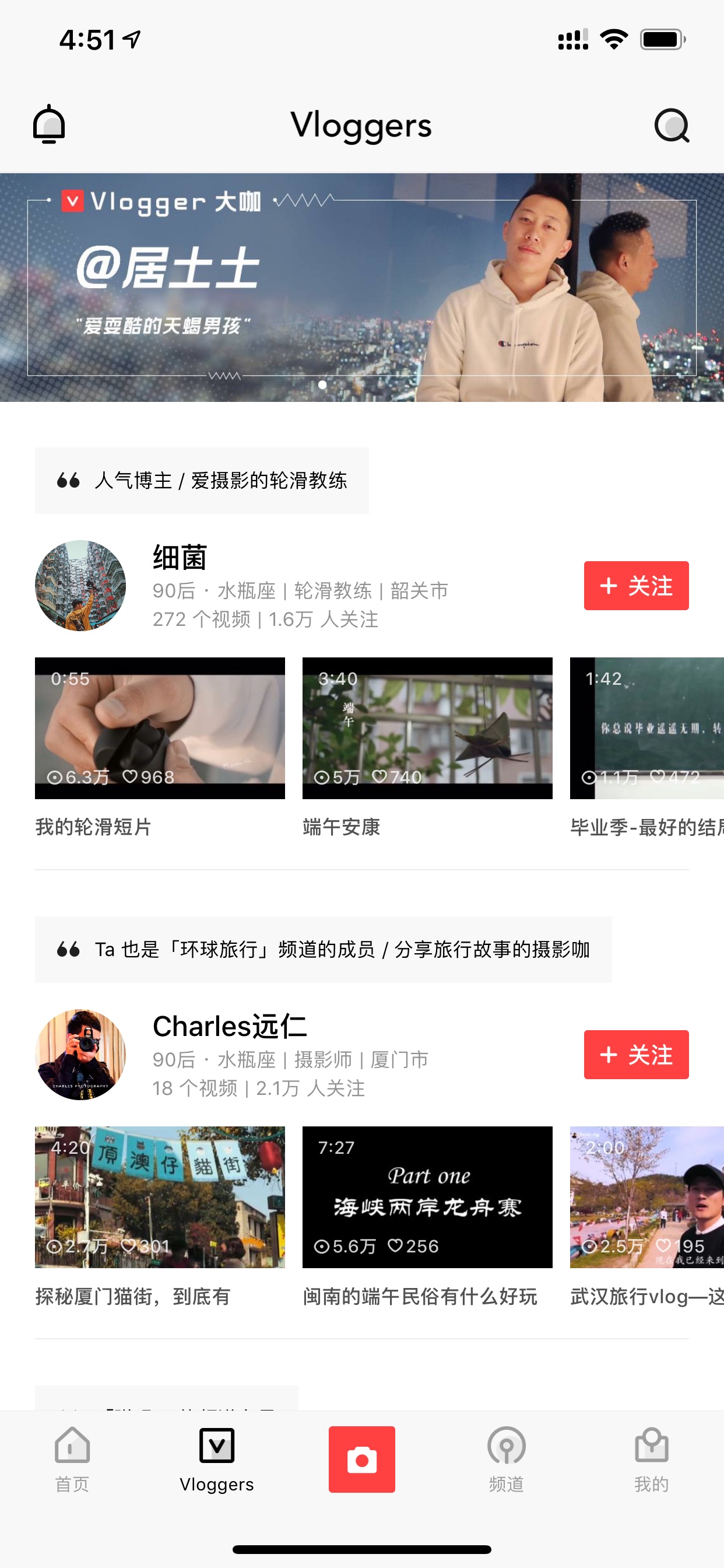Switch to the 首页 tab

pos(72,1459)
